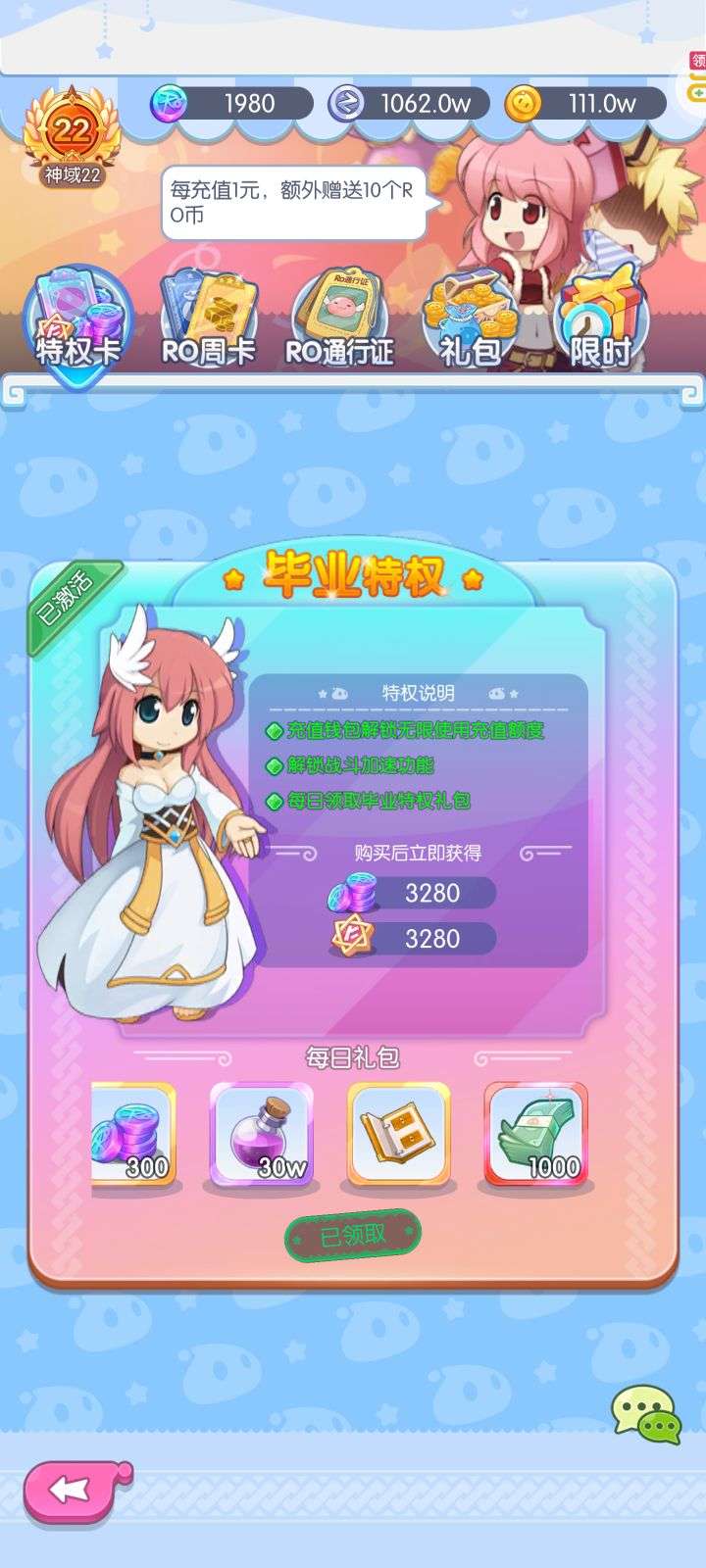Inspect the book daily gift item
This screenshot has width=706, height=1568.
(399, 1134)
